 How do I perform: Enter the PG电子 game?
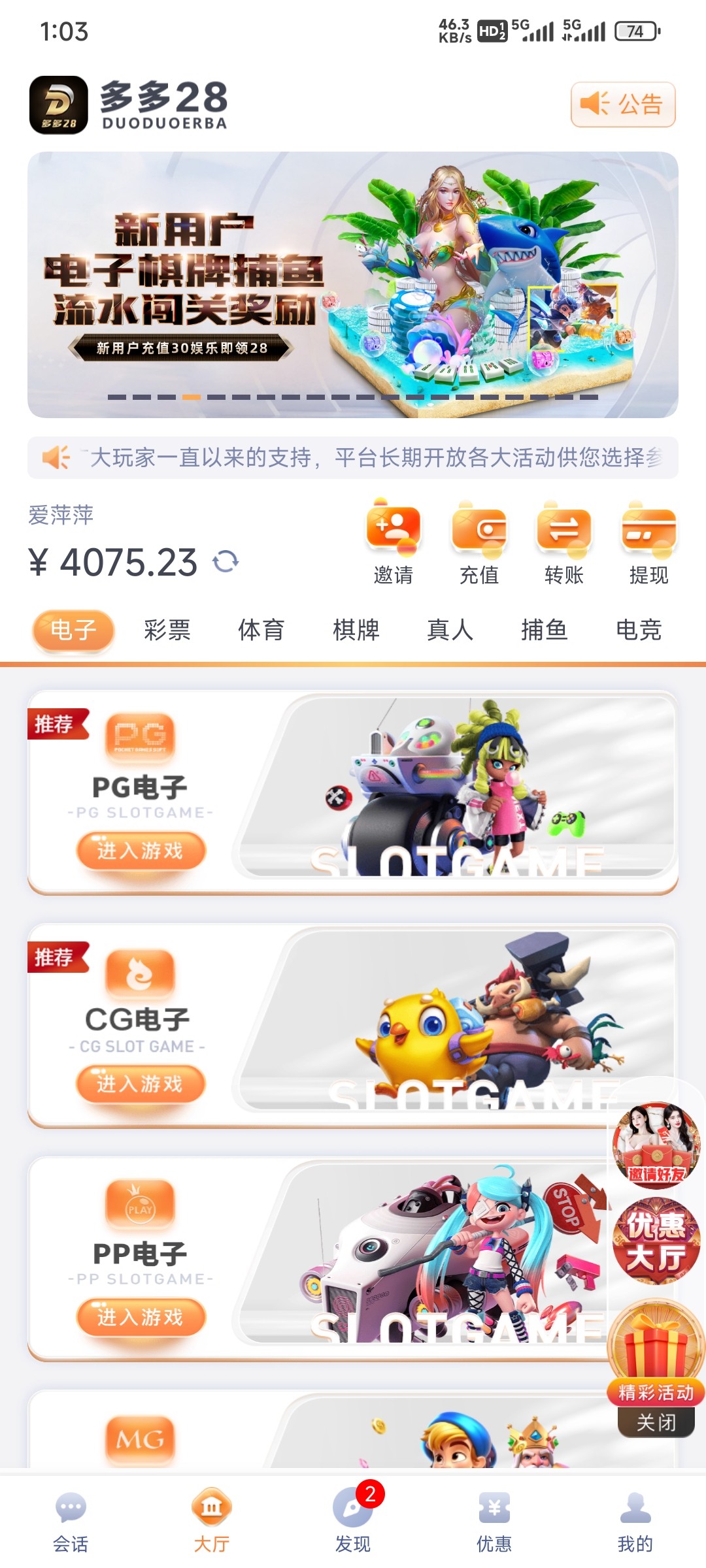[x=141, y=851]
